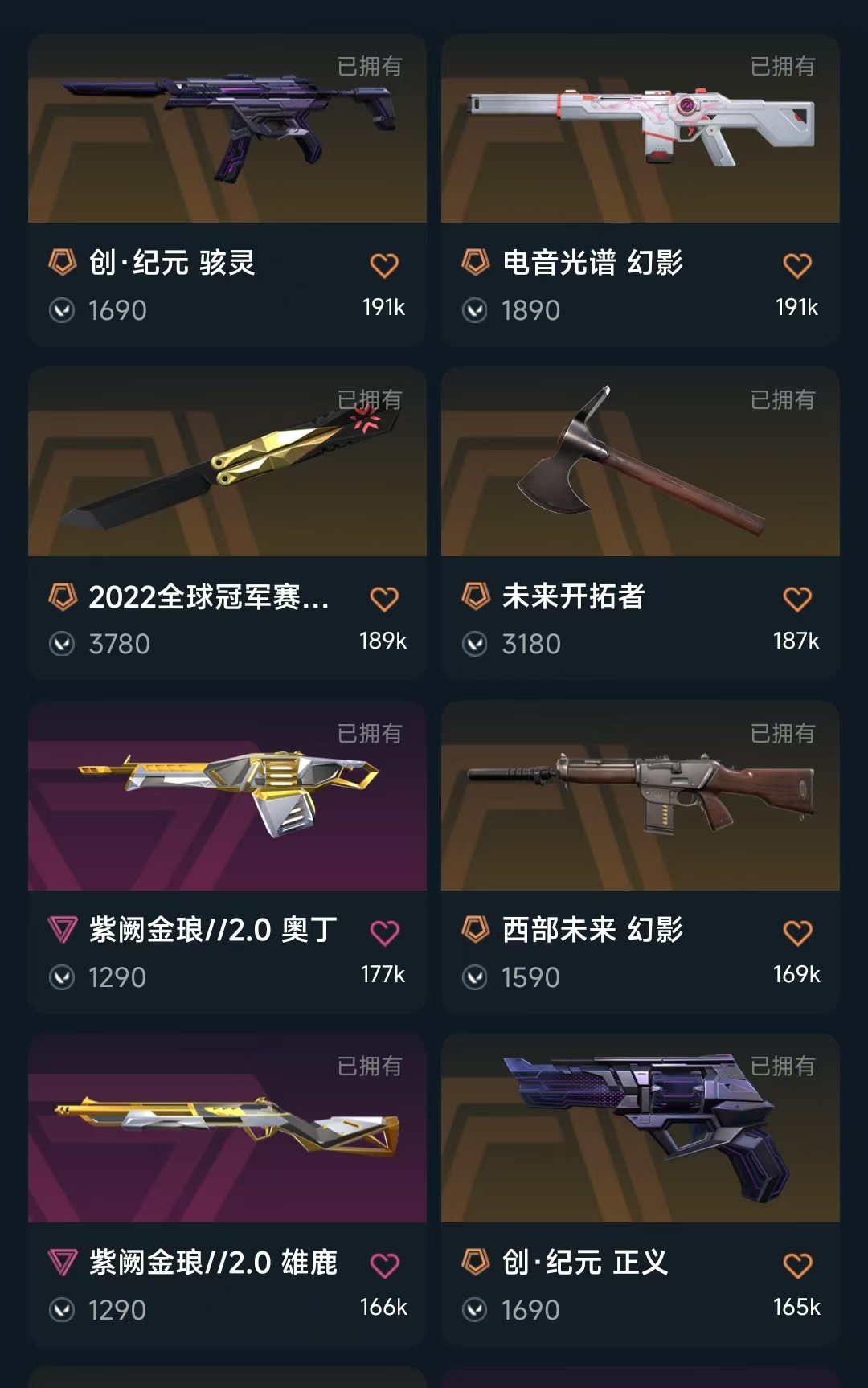Favorite the 紫阙金琅//2.0 奥丁 skin
Screen dimensions: 868x1388
coord(384,932)
